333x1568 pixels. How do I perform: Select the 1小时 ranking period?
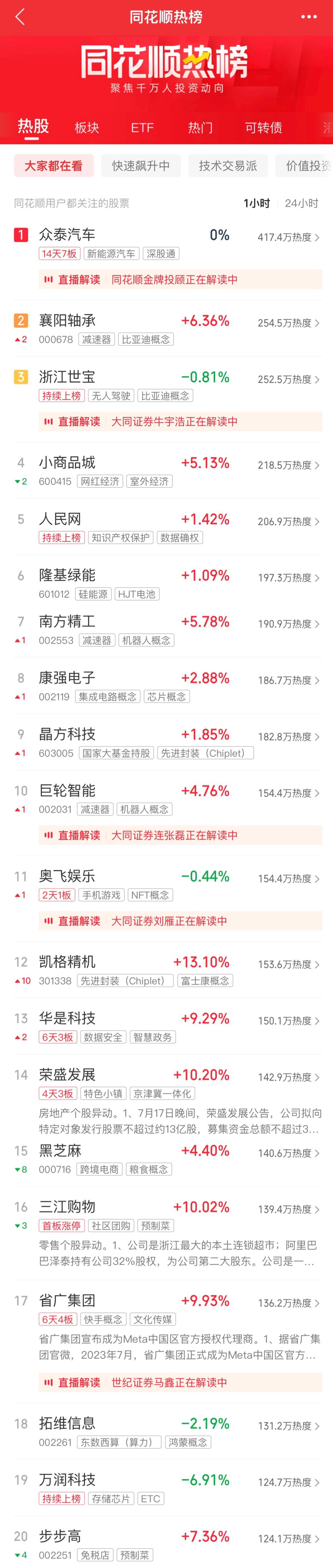pos(256,203)
